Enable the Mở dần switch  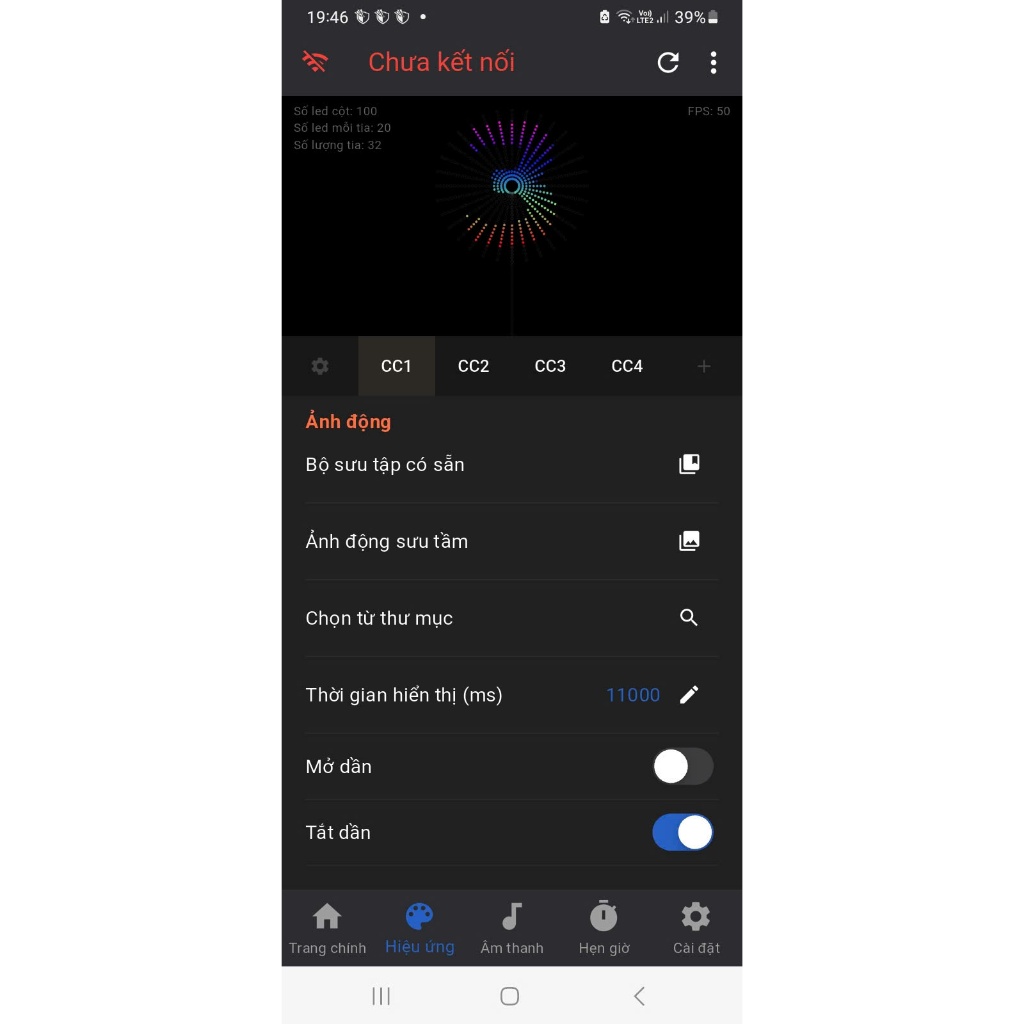682,766
